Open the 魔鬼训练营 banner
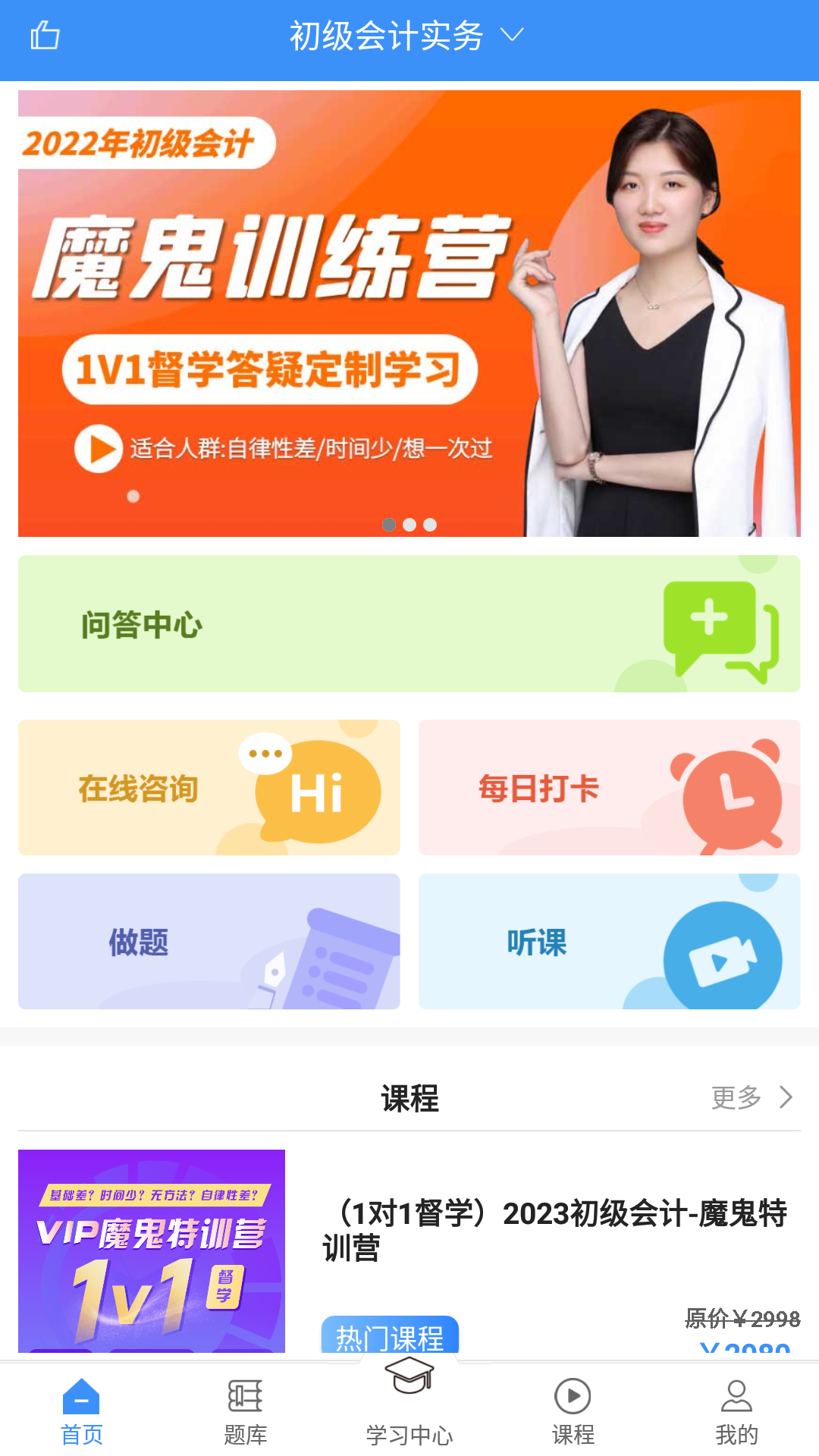 point(409,313)
